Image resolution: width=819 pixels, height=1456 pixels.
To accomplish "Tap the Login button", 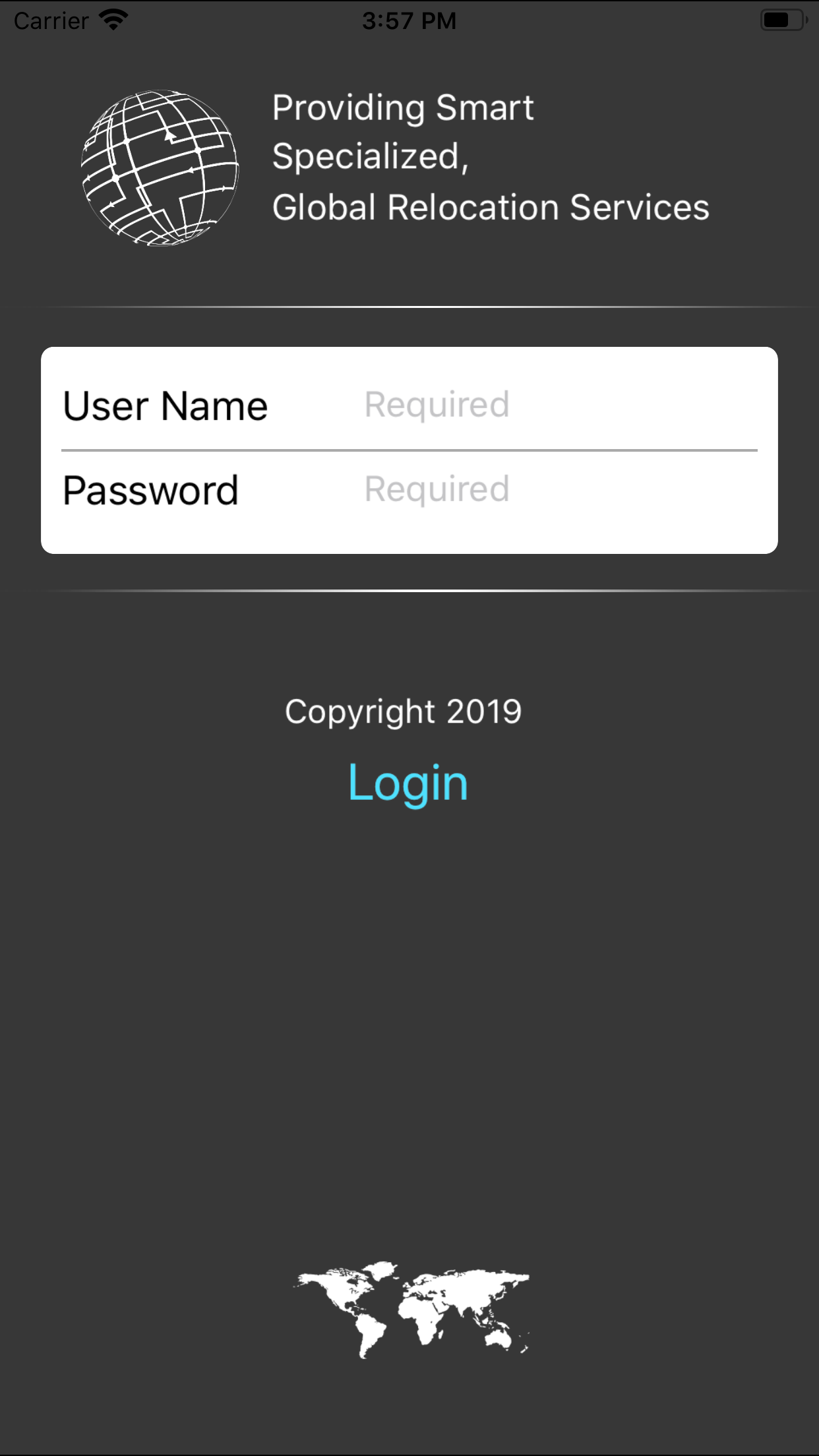I will (x=408, y=783).
